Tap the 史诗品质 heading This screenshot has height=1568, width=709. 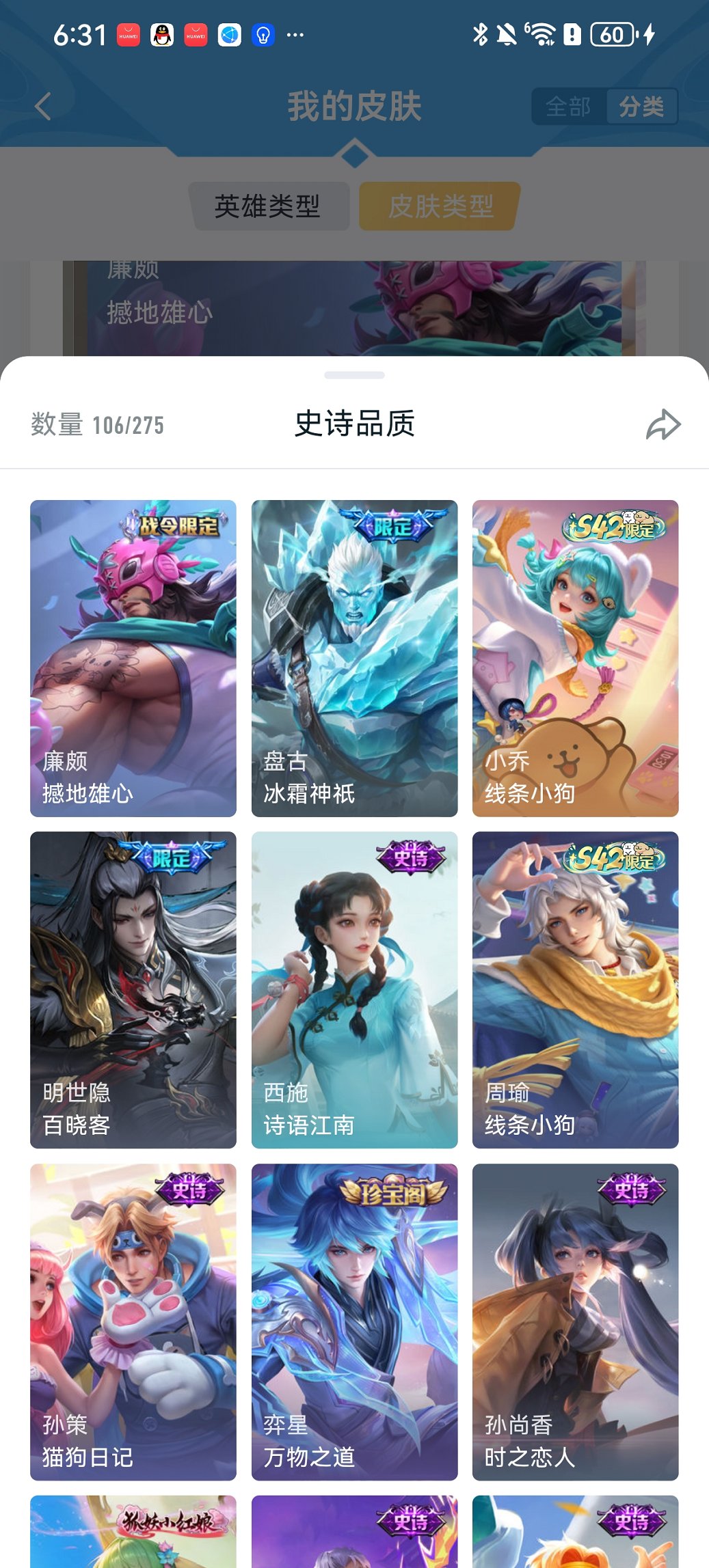pyautogui.click(x=354, y=425)
